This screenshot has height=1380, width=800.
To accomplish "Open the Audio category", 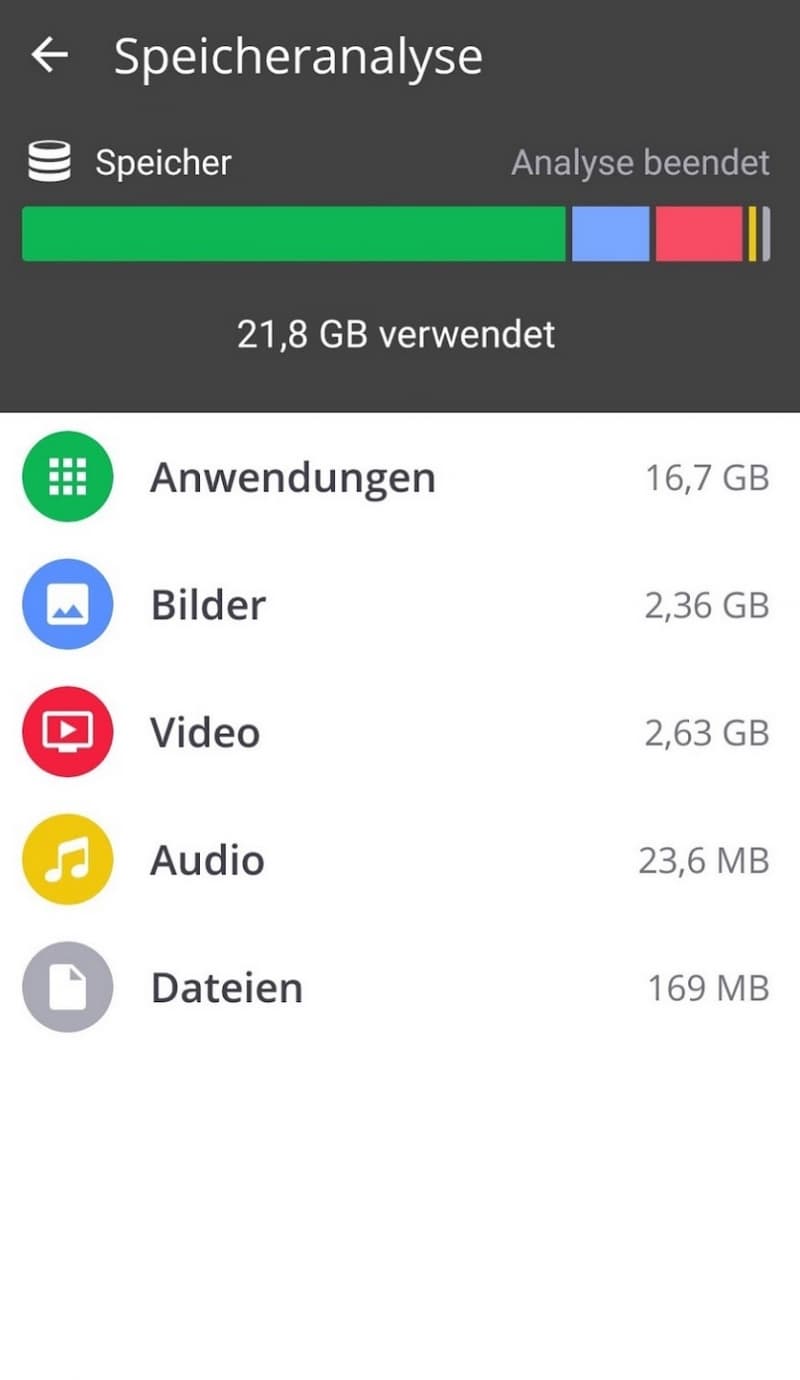I will pos(400,860).
